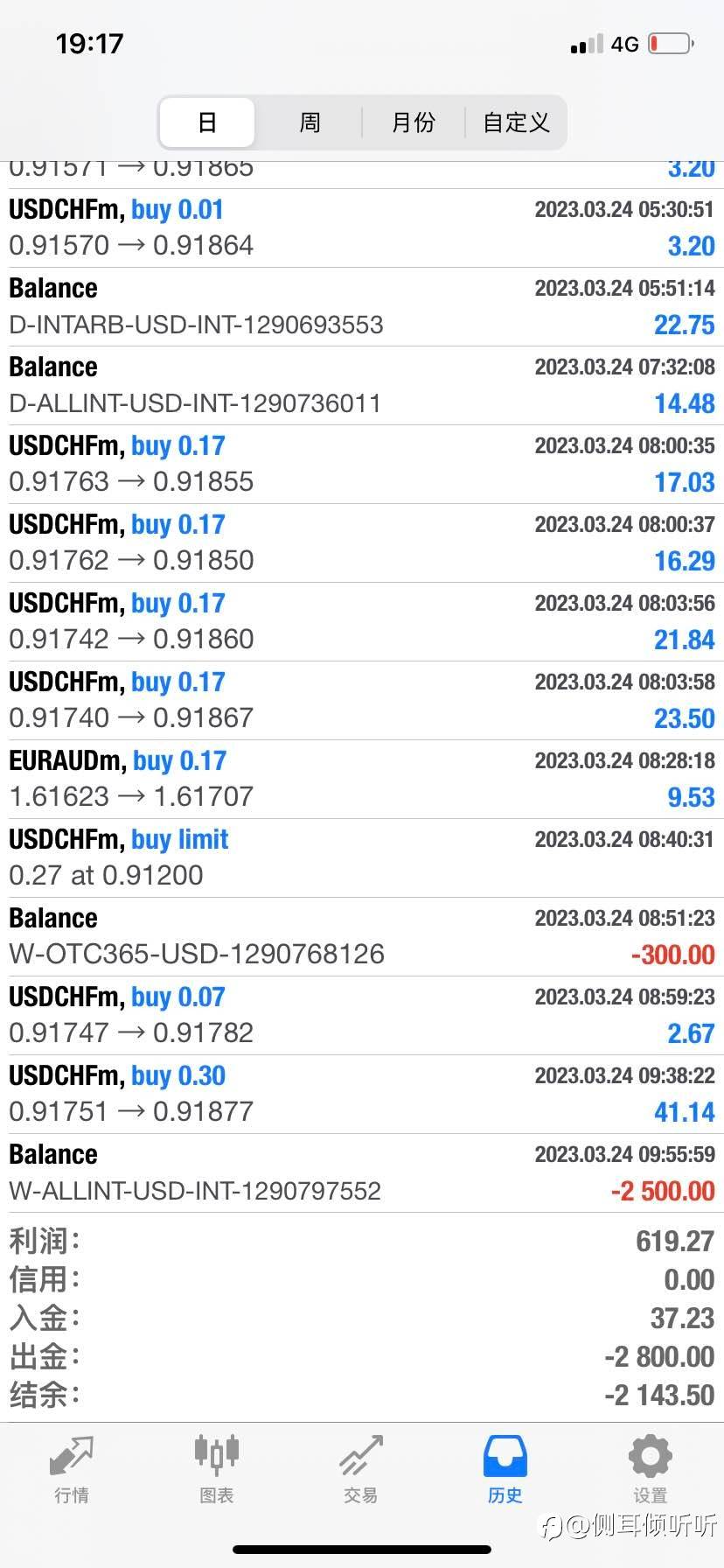Open the USDCHFm buy 0.30 trade
724x1568 pixels.
pyautogui.click(x=361, y=1094)
